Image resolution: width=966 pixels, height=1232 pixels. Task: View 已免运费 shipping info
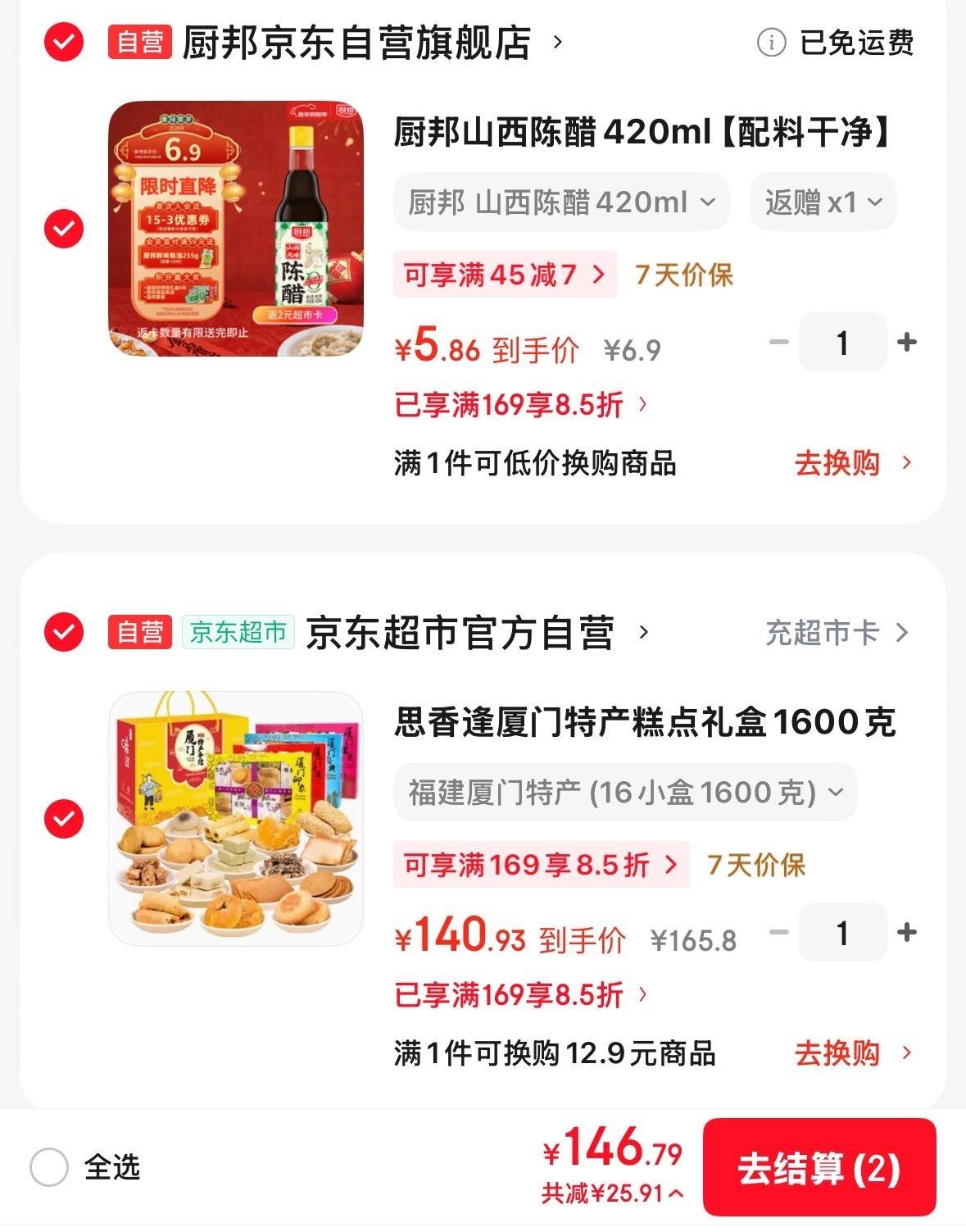point(836,43)
